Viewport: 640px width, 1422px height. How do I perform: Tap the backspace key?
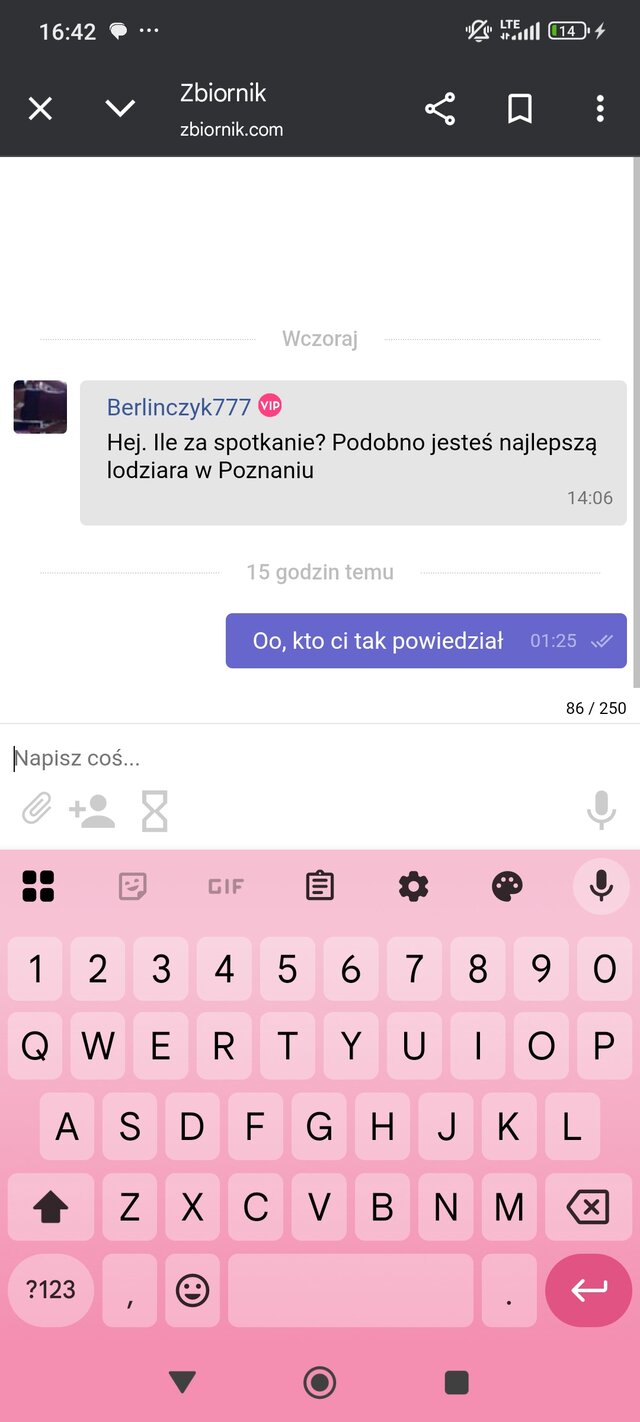point(587,1208)
